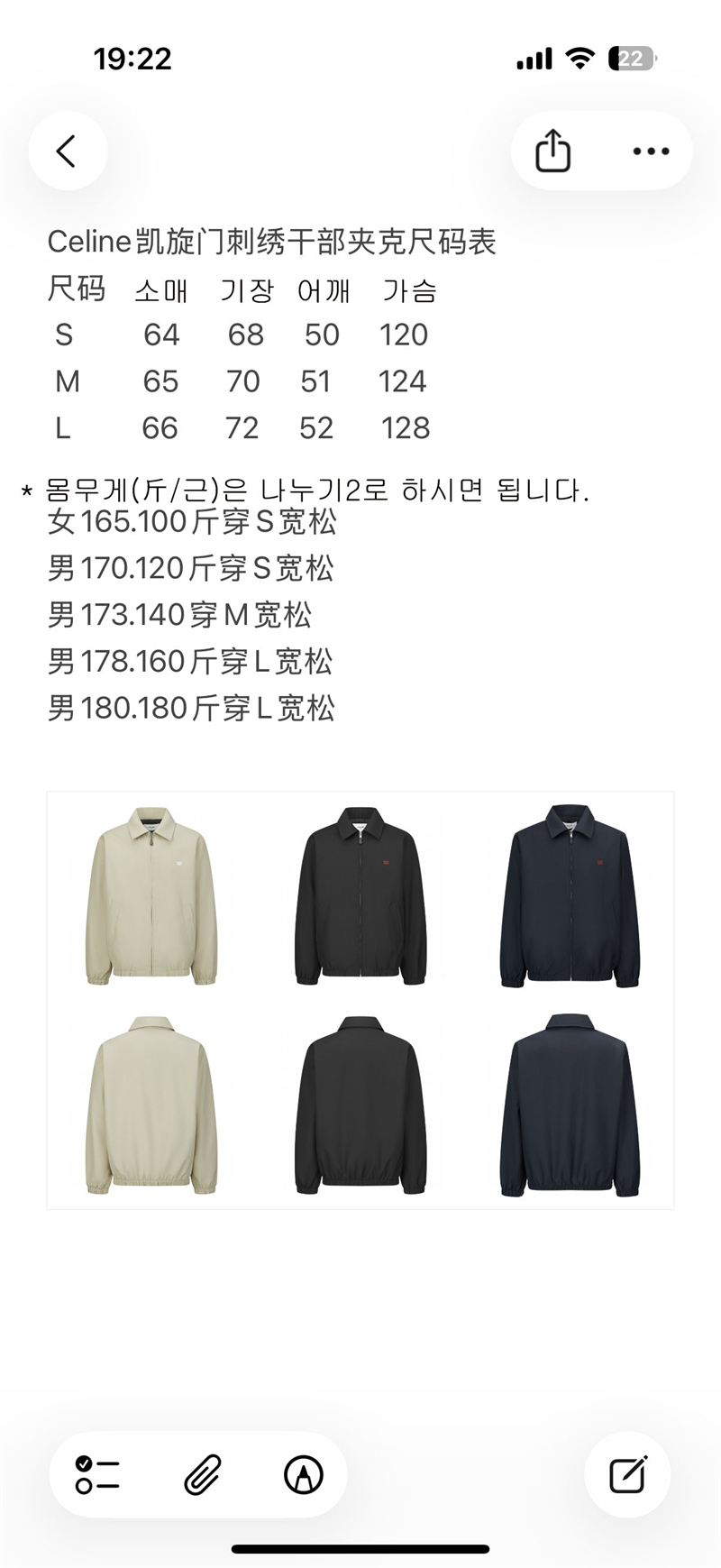Open the jacket colors image attachment
721x1568 pixels.
pos(360,1000)
